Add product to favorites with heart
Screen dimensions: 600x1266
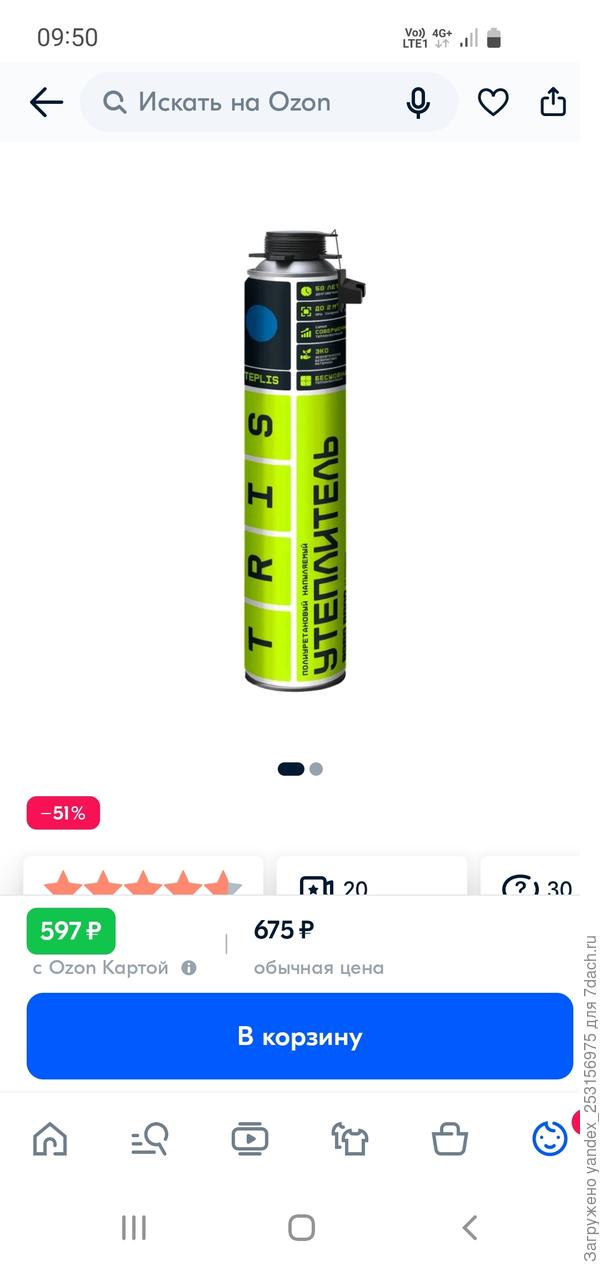pos(493,102)
